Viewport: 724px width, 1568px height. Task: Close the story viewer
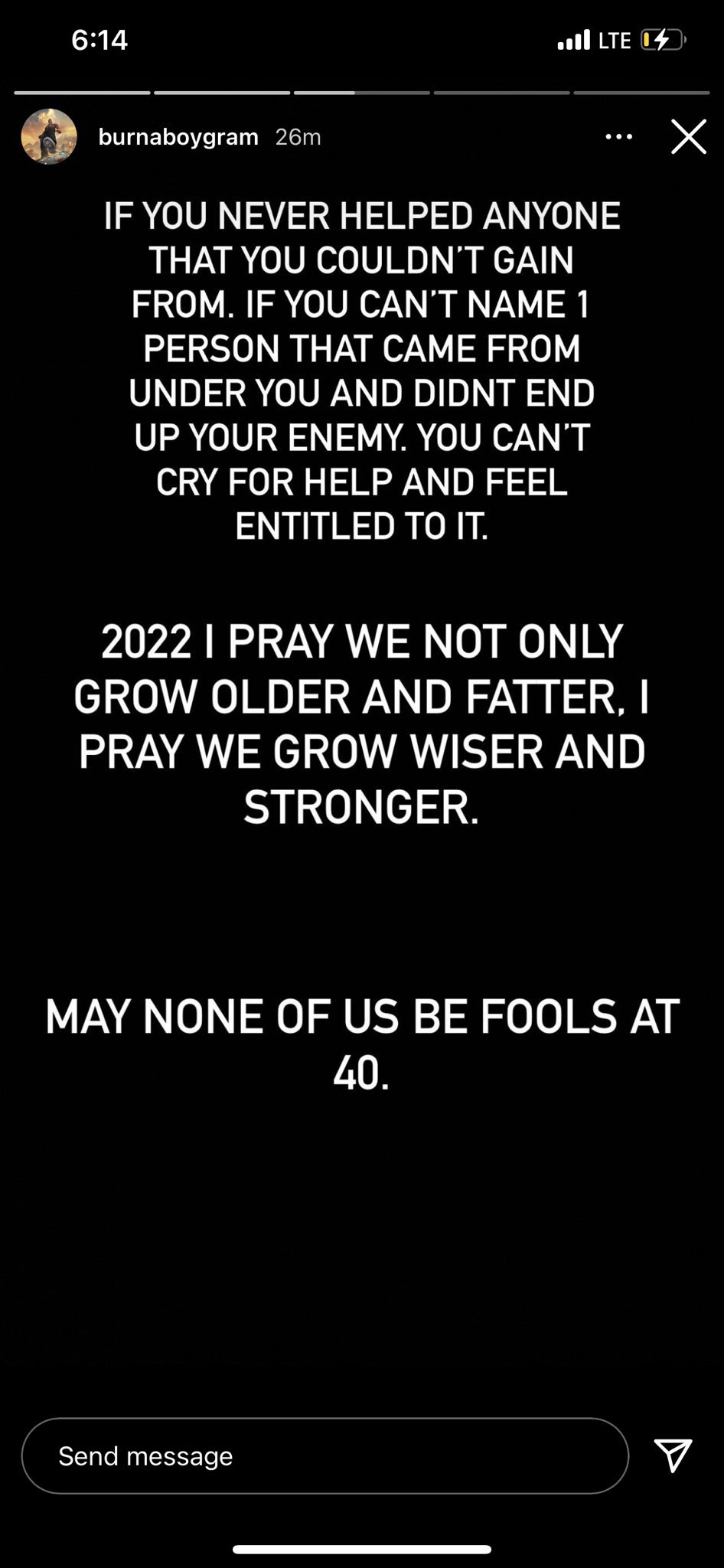688,137
